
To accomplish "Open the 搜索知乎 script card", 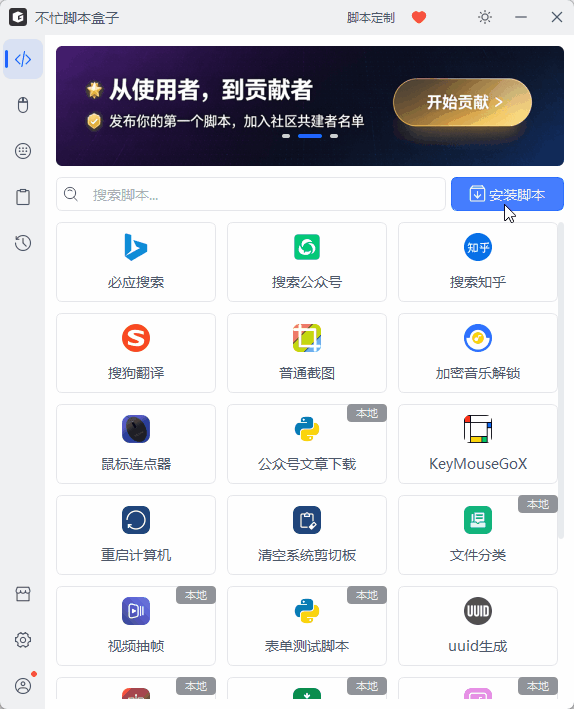I will [478, 262].
